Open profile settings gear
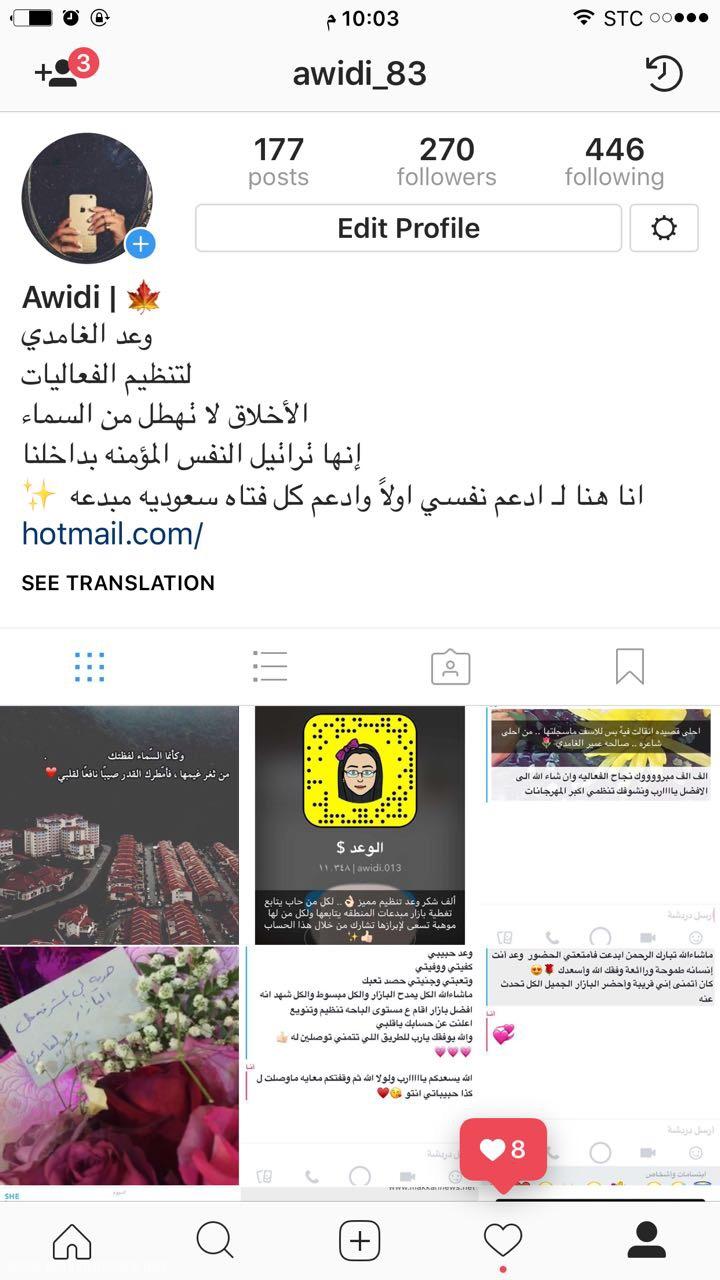This screenshot has height=1280, width=720. (x=664, y=228)
